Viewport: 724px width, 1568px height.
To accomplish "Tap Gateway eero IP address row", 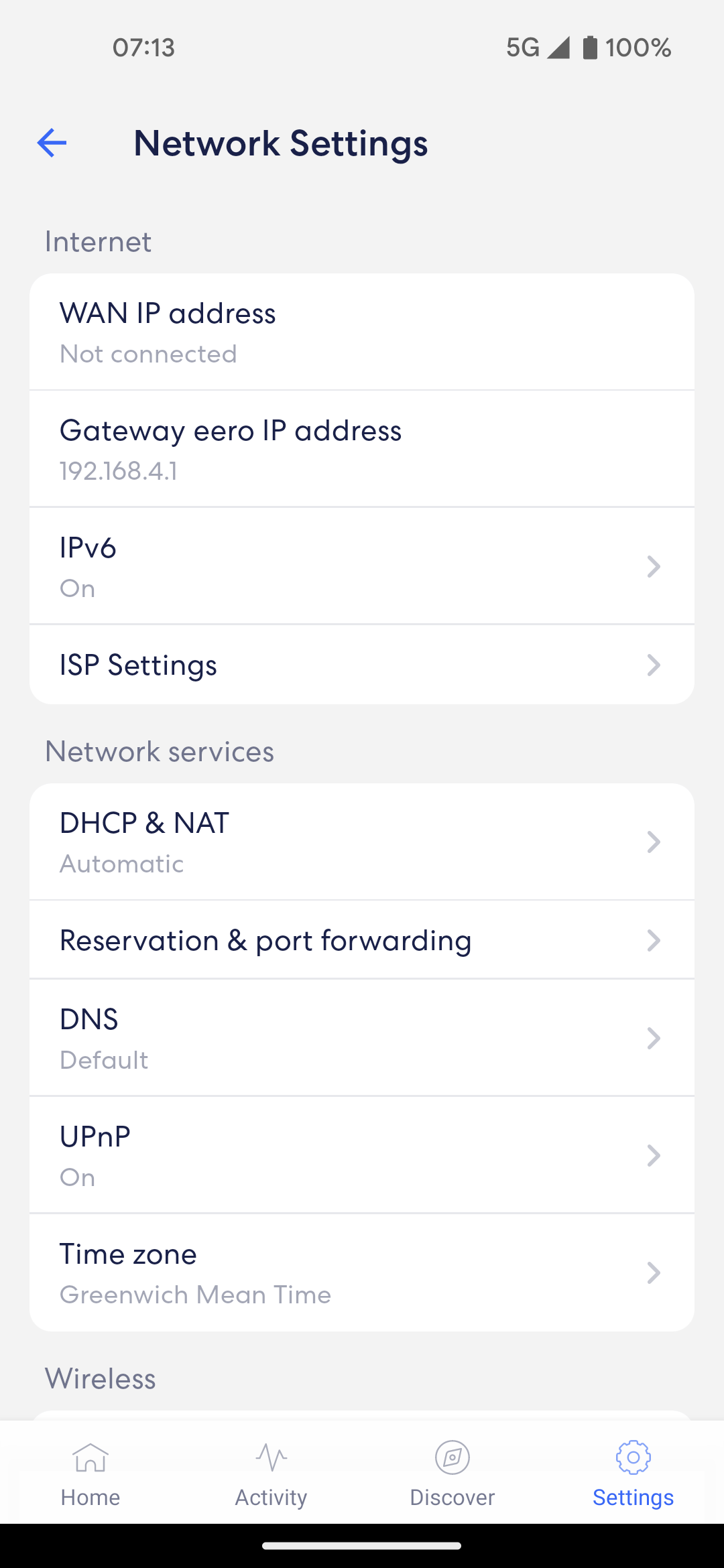I will (362, 448).
